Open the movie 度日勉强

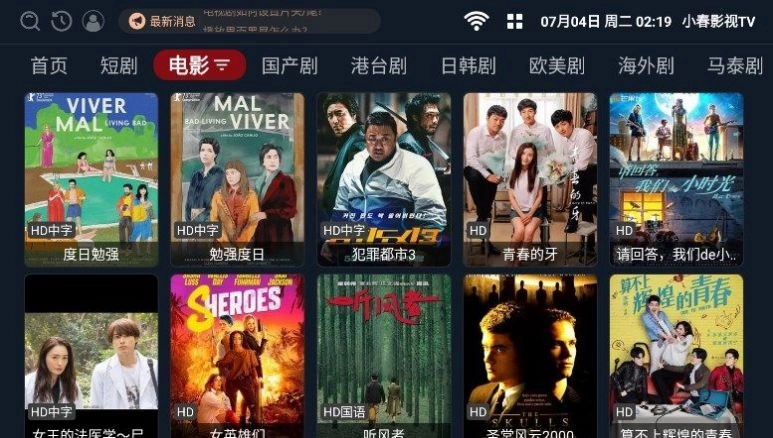(91, 178)
